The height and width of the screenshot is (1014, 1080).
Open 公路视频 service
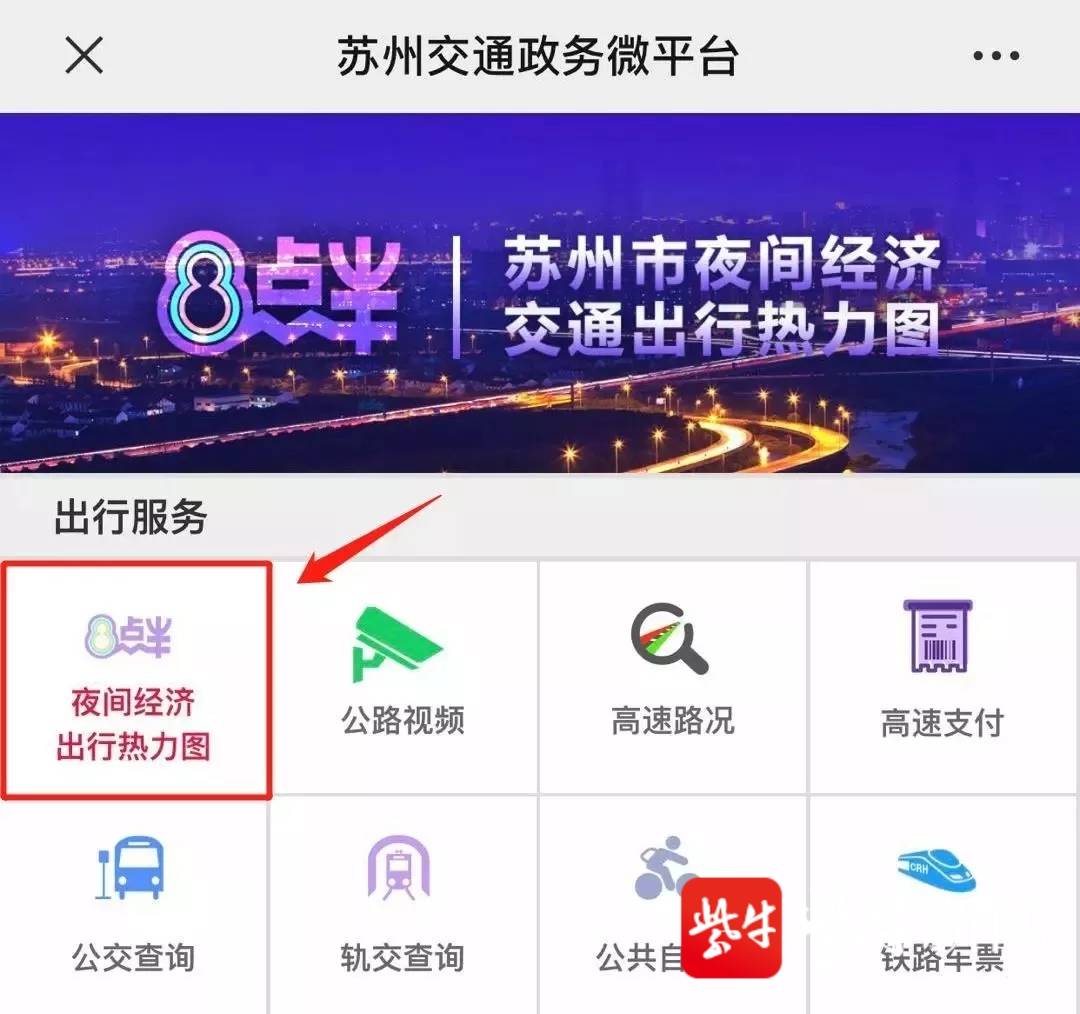click(403, 677)
